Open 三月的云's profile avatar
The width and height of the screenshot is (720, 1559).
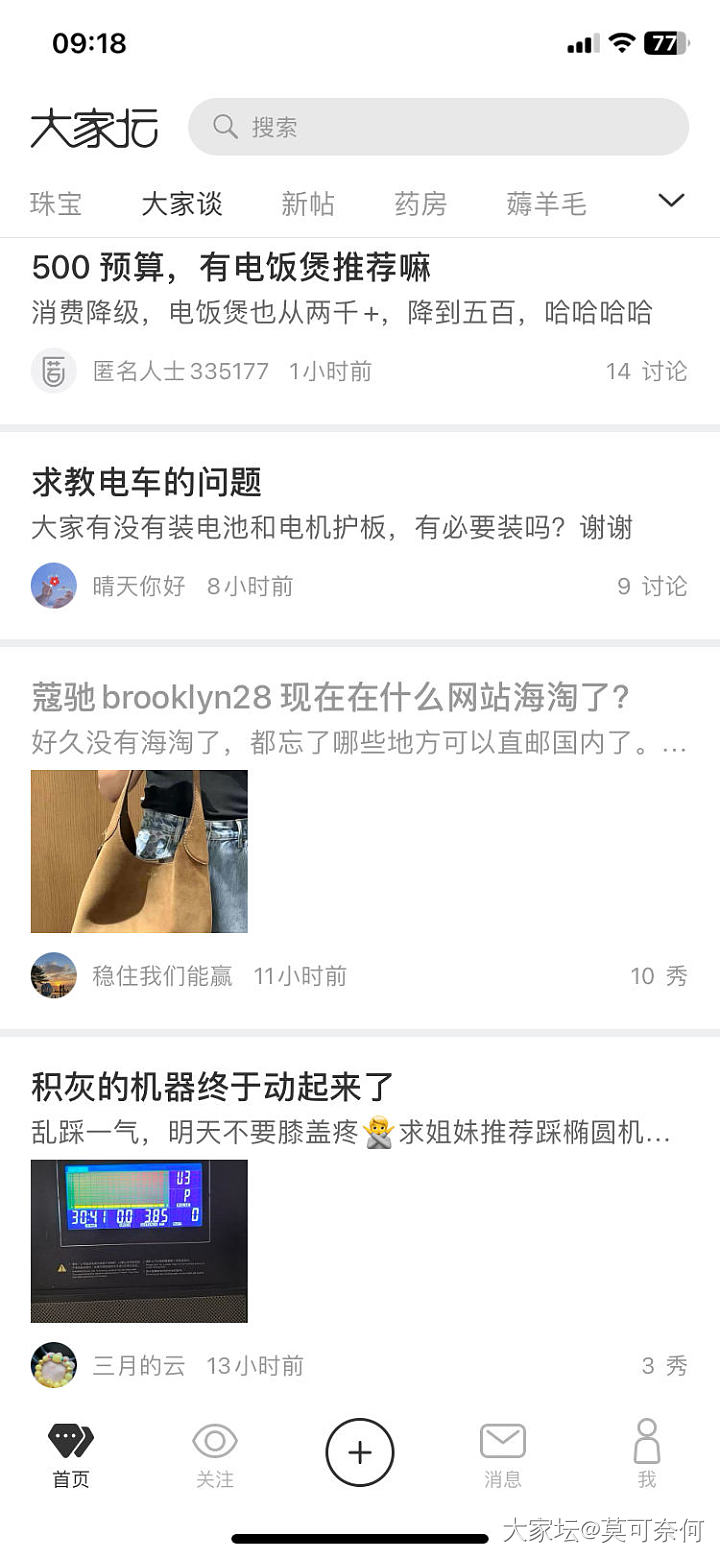point(54,1365)
